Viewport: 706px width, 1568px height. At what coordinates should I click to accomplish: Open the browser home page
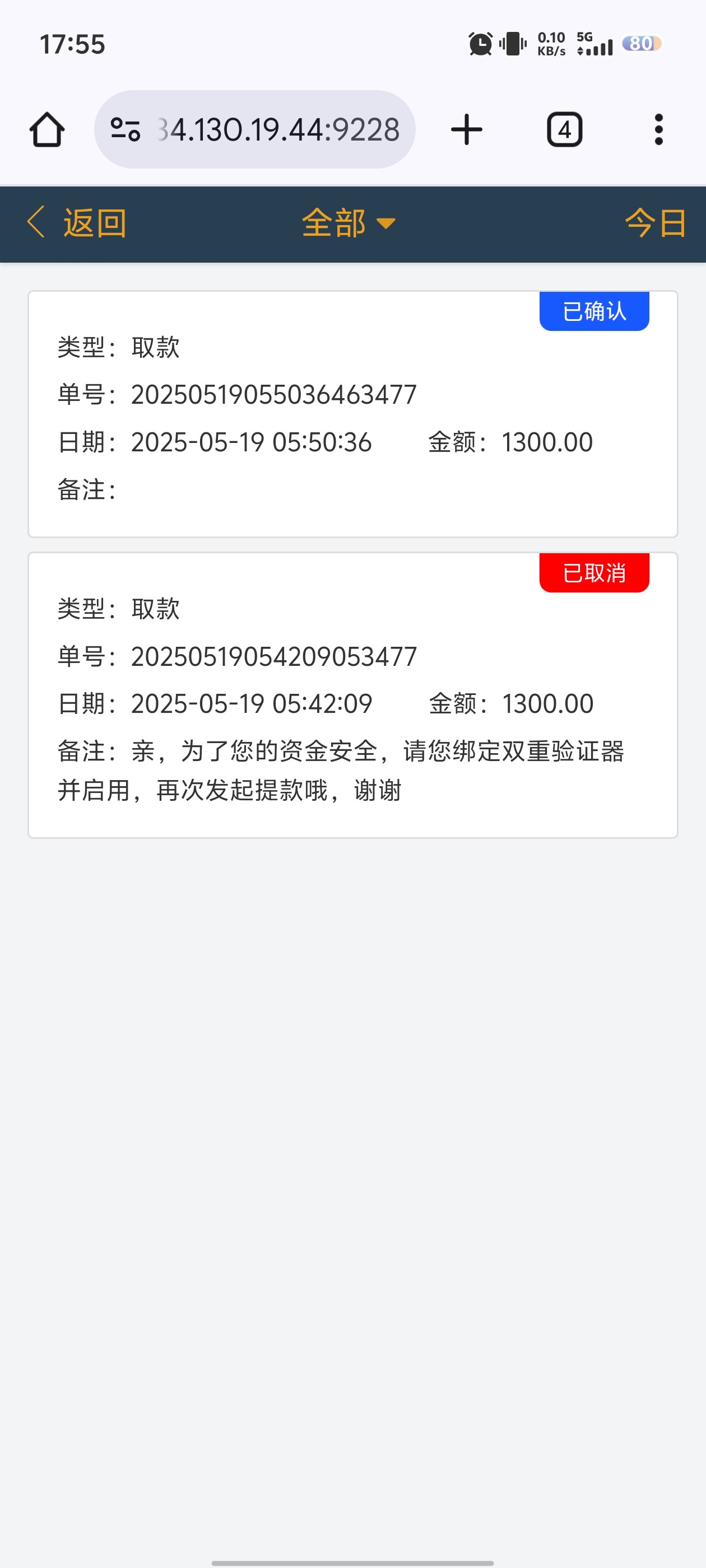[x=47, y=130]
